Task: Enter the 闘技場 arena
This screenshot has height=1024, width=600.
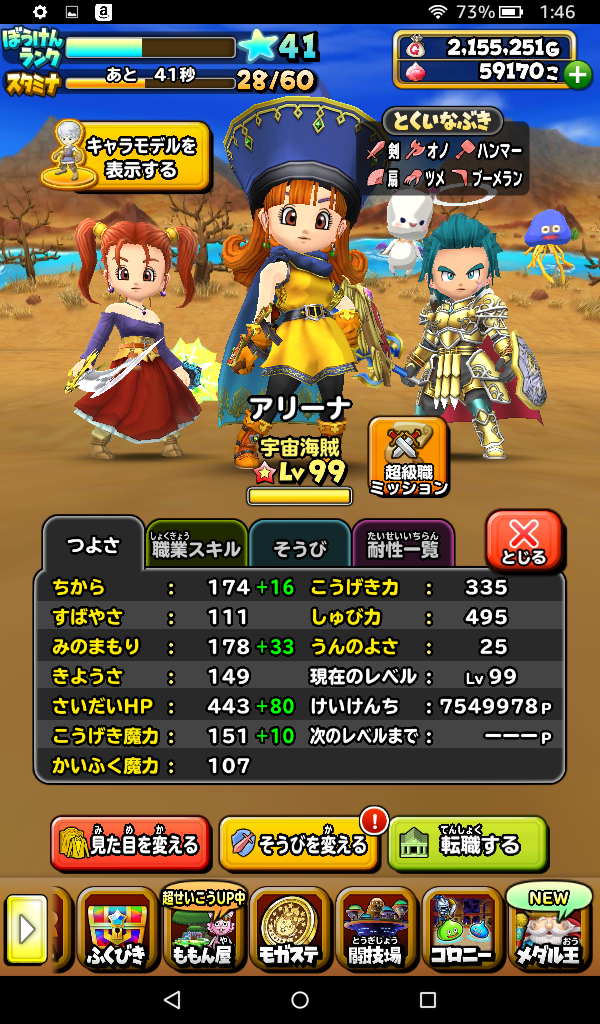Action: [x=375, y=930]
